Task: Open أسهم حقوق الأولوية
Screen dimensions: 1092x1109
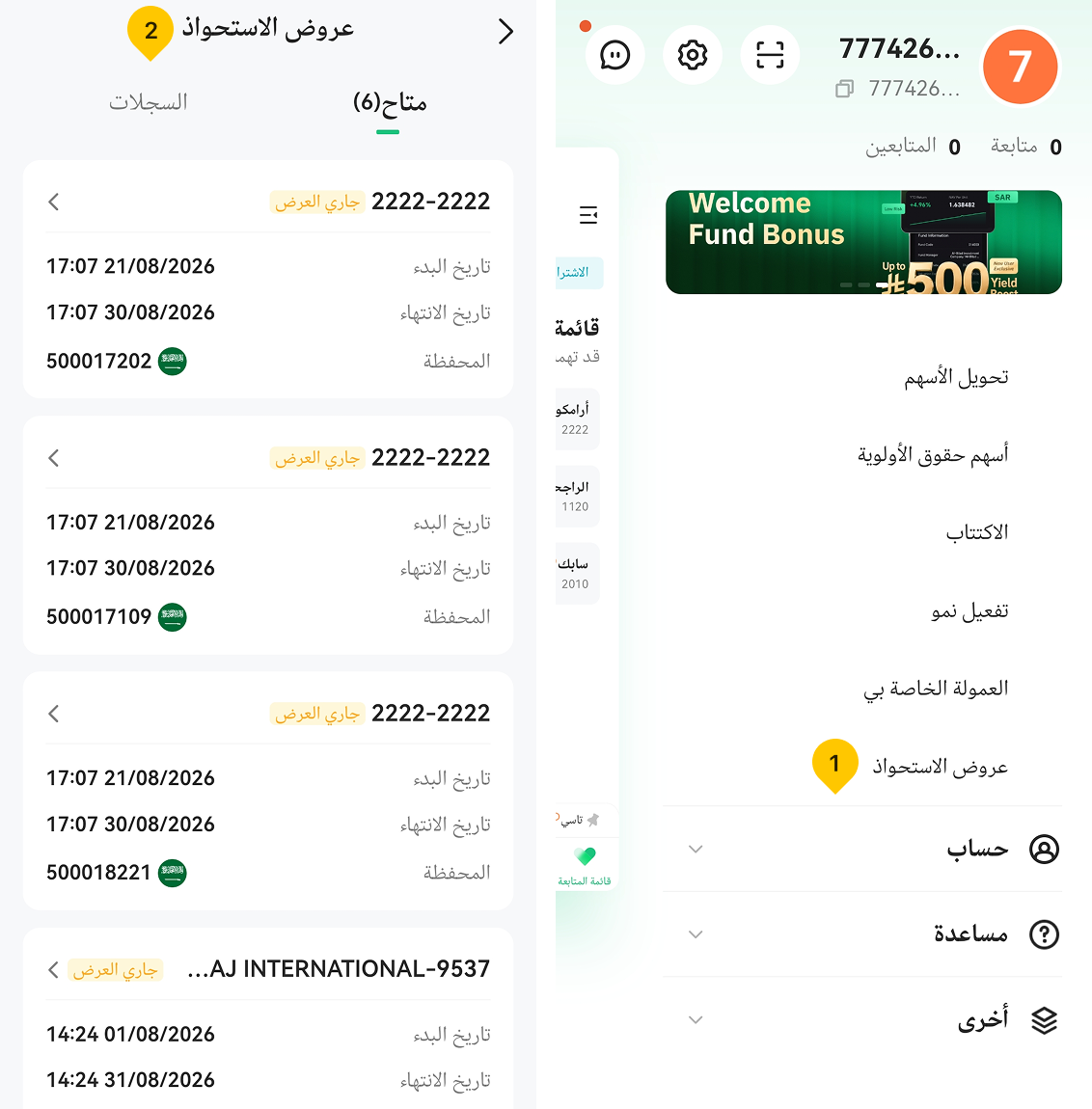Action: pos(933,454)
